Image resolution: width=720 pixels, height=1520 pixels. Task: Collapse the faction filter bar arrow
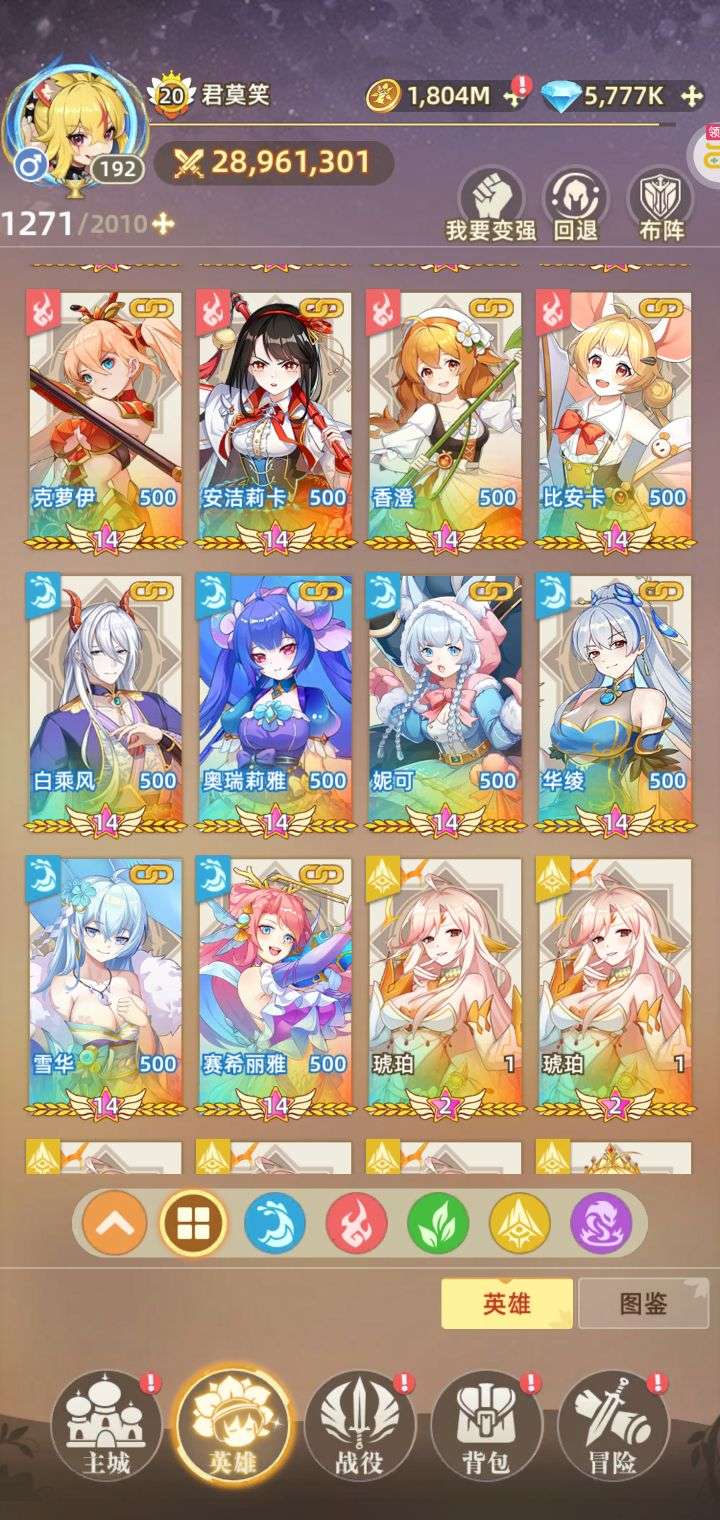click(x=114, y=1222)
